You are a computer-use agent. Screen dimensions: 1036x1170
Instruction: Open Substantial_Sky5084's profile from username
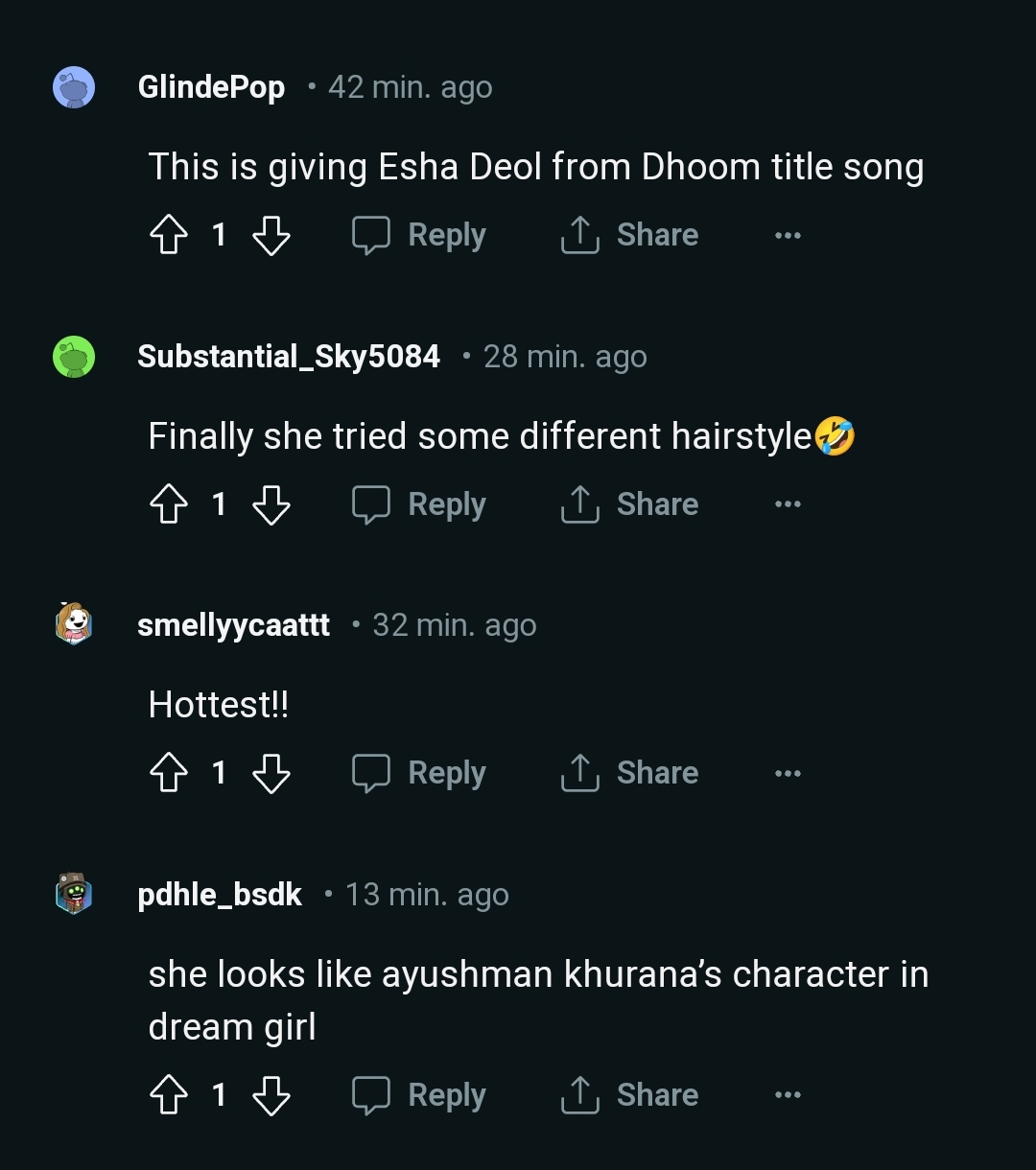coord(289,357)
